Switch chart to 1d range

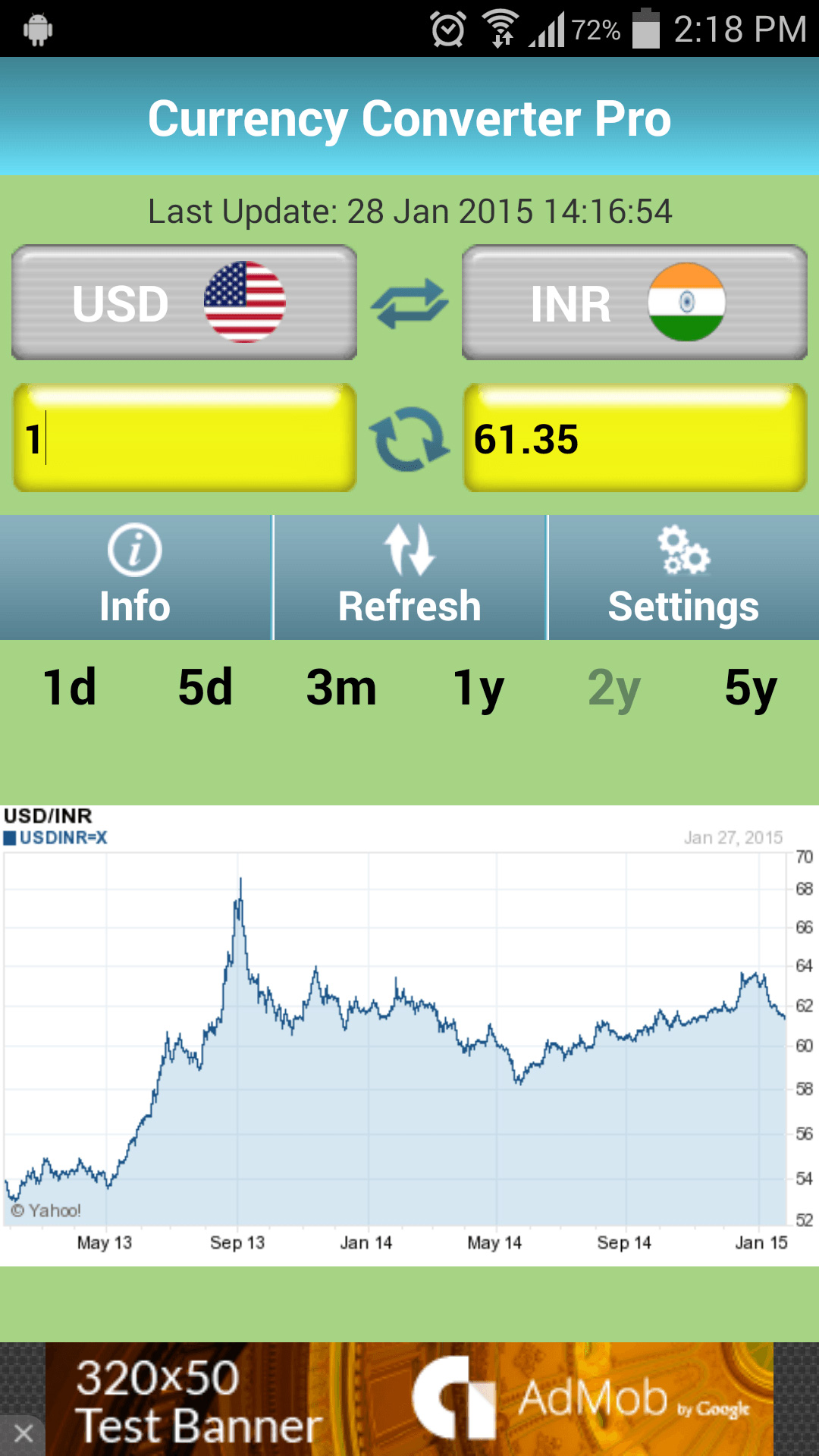(x=68, y=689)
